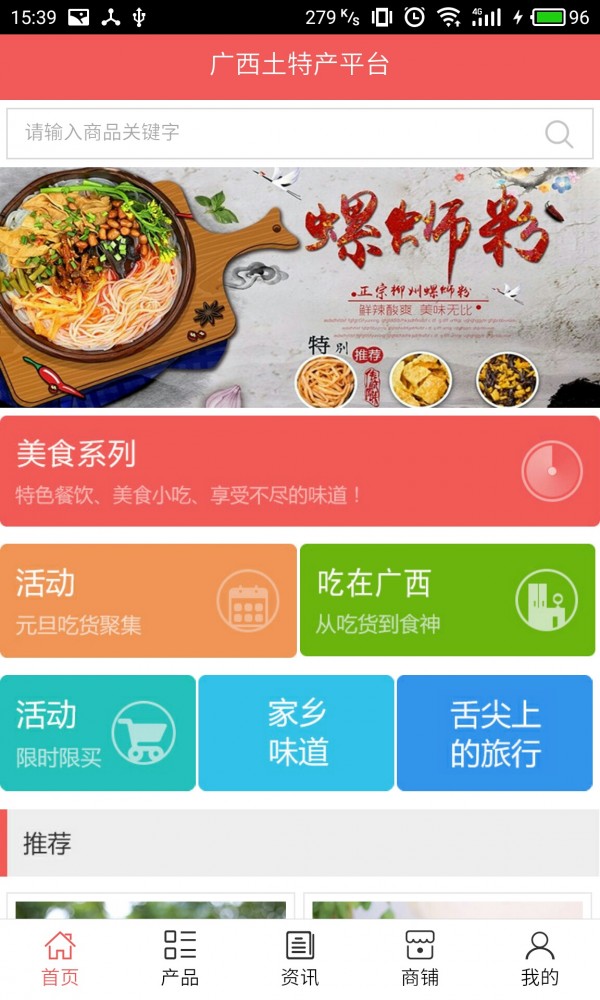Open 活动 元旦吃货聚集
This screenshot has height=1000, width=600.
tap(148, 600)
